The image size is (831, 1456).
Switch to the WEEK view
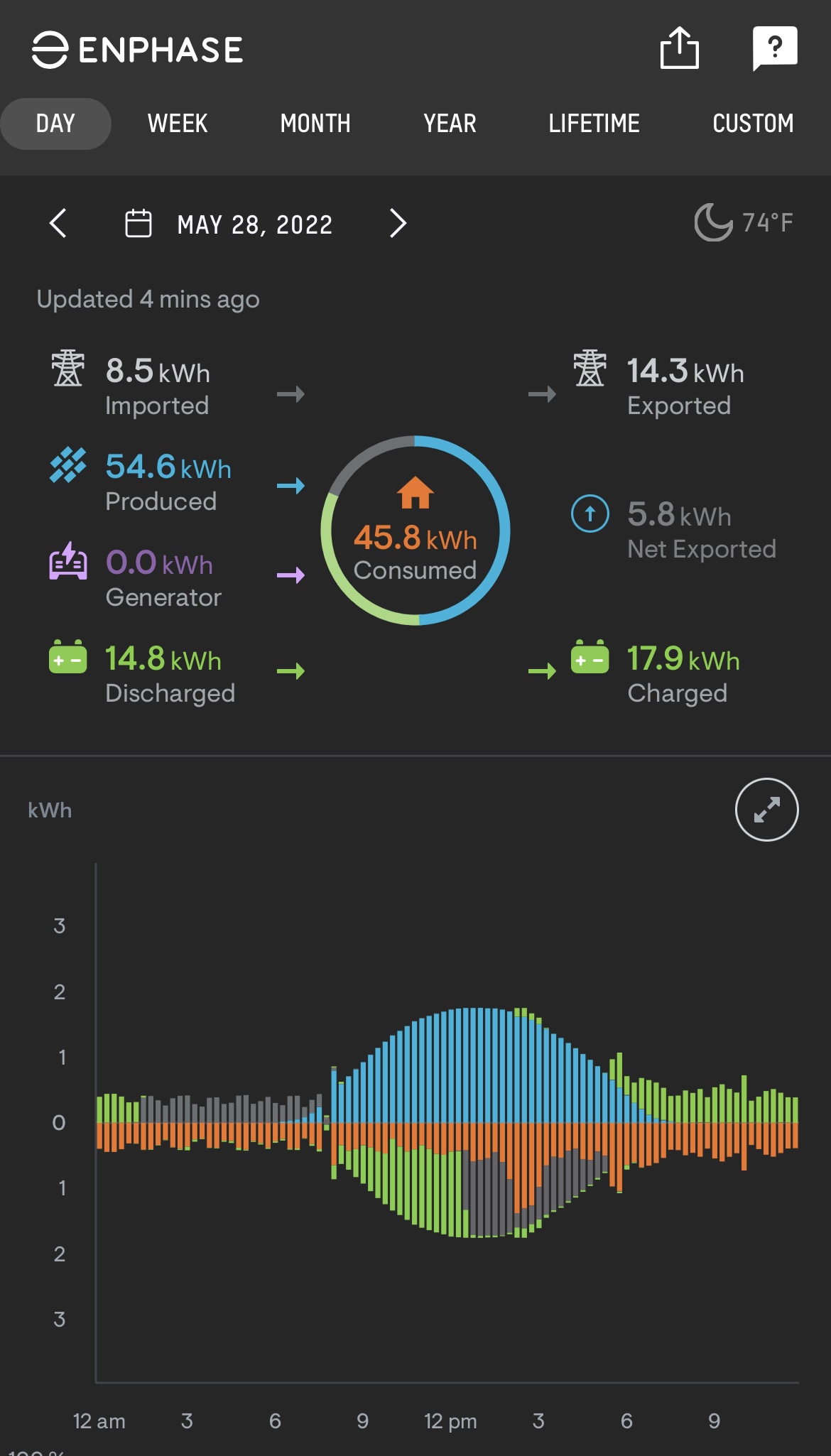click(178, 124)
